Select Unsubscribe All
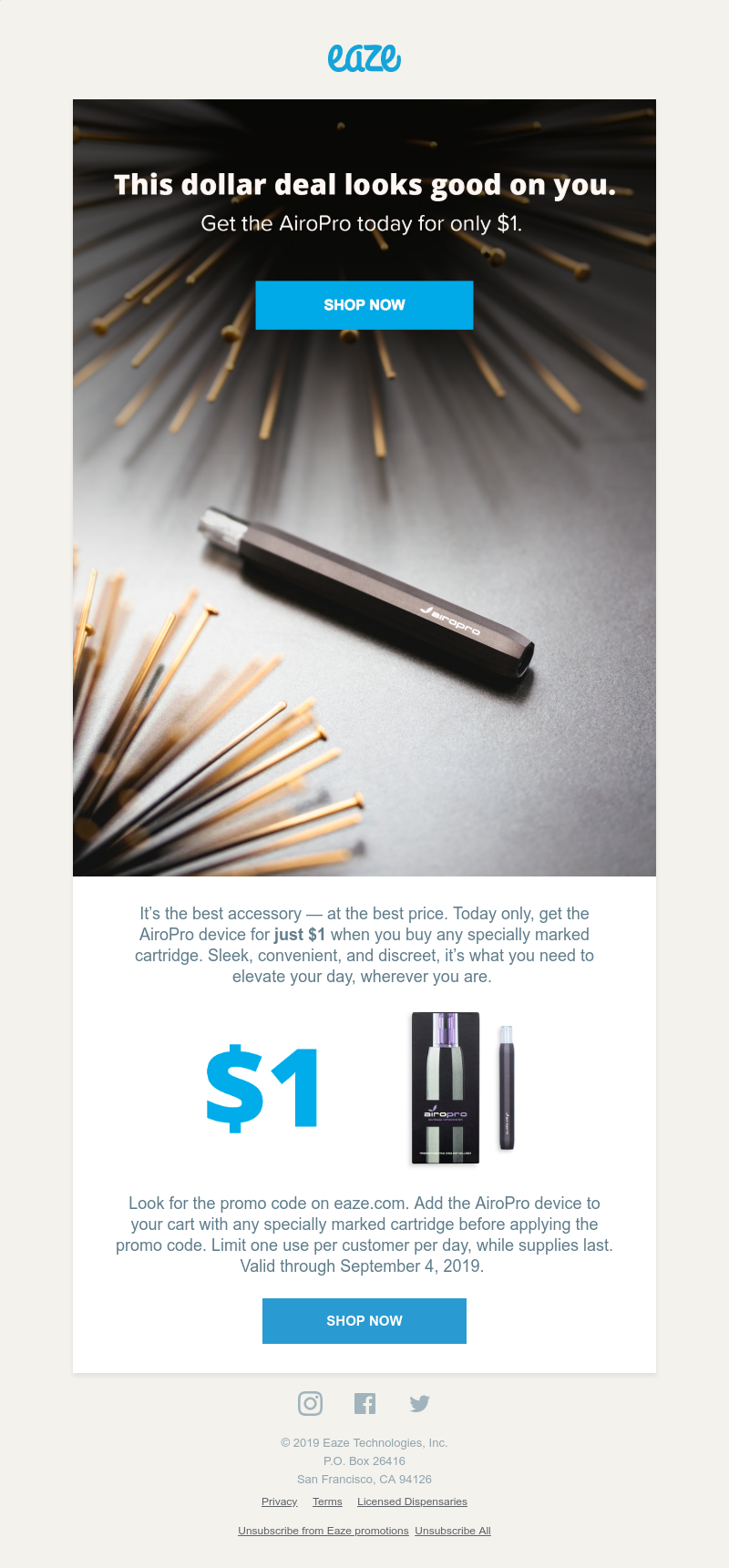The height and width of the screenshot is (1568, 729). pos(453,1531)
